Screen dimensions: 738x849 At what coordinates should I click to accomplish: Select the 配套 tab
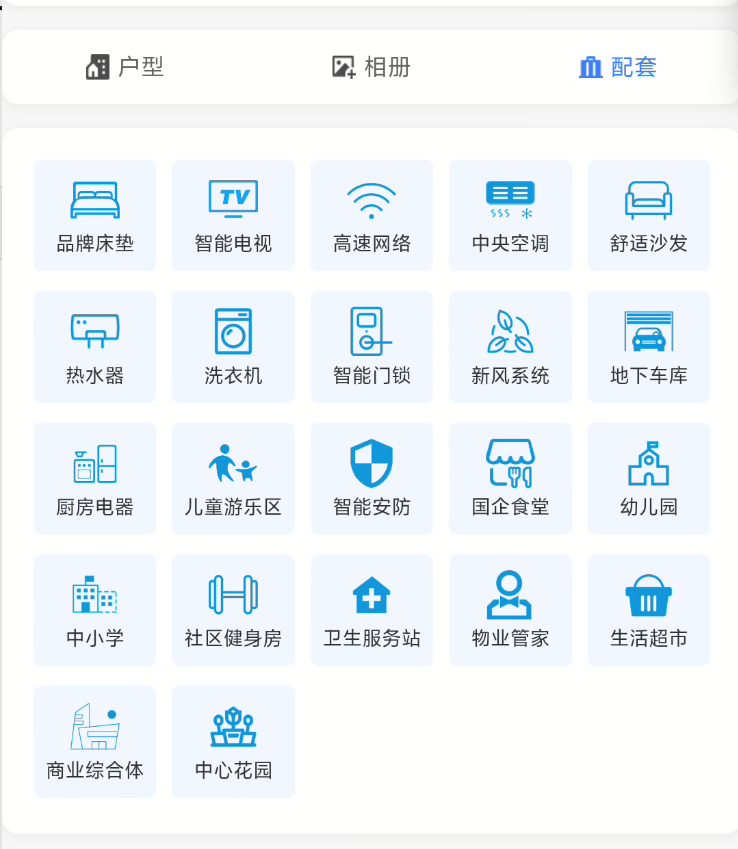pyautogui.click(x=618, y=67)
